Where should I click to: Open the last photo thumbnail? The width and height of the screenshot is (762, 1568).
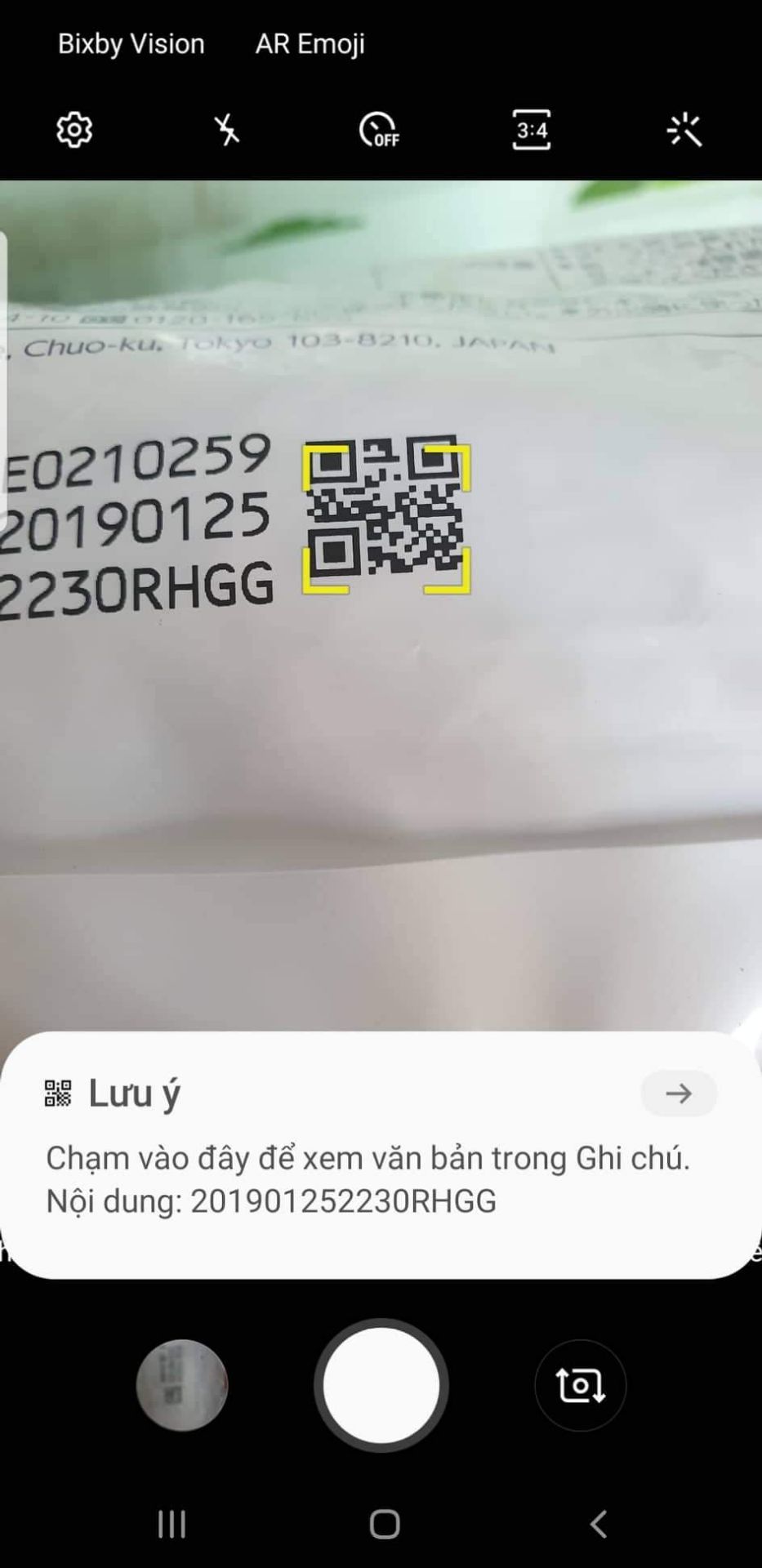click(182, 1384)
